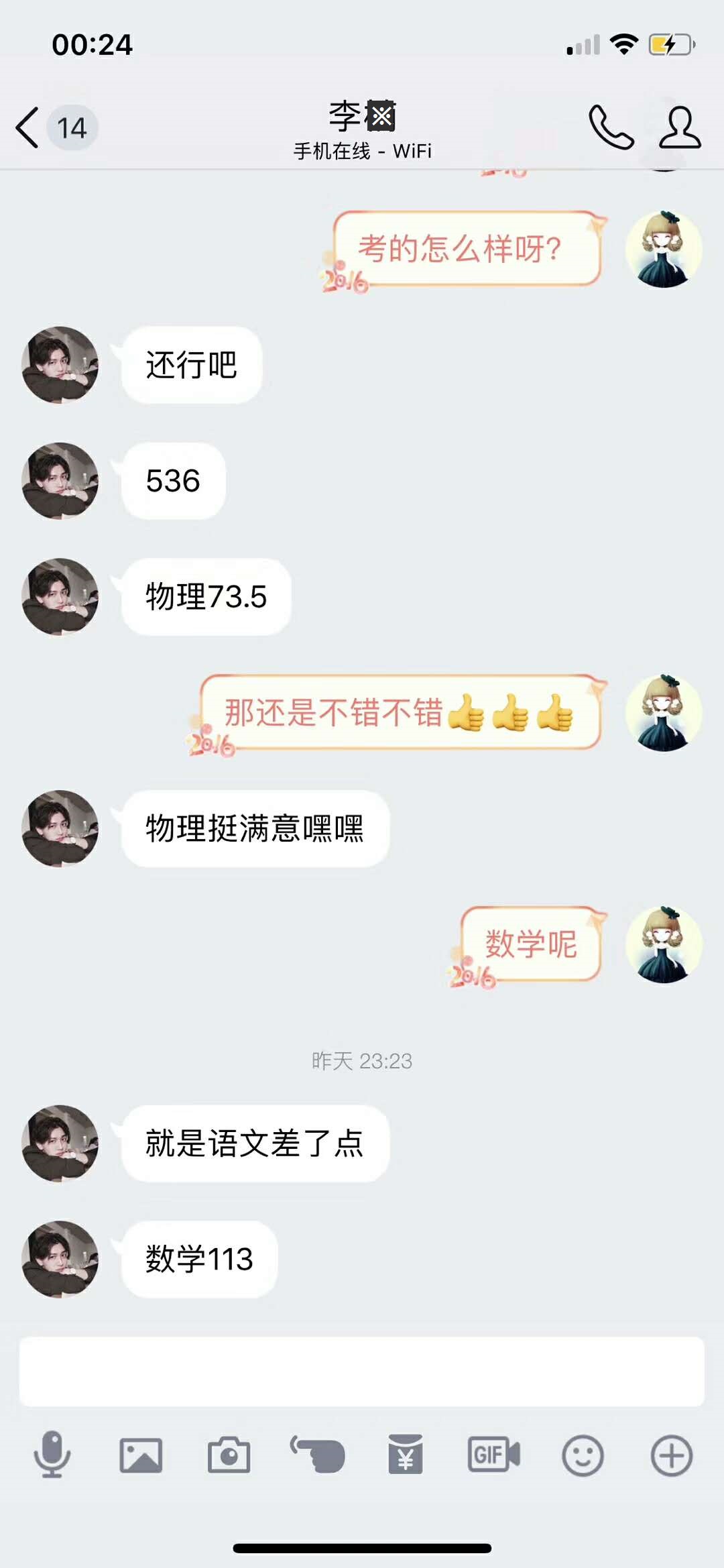The image size is (724, 1568).
Task: Go back to the message list
Action: [28, 127]
